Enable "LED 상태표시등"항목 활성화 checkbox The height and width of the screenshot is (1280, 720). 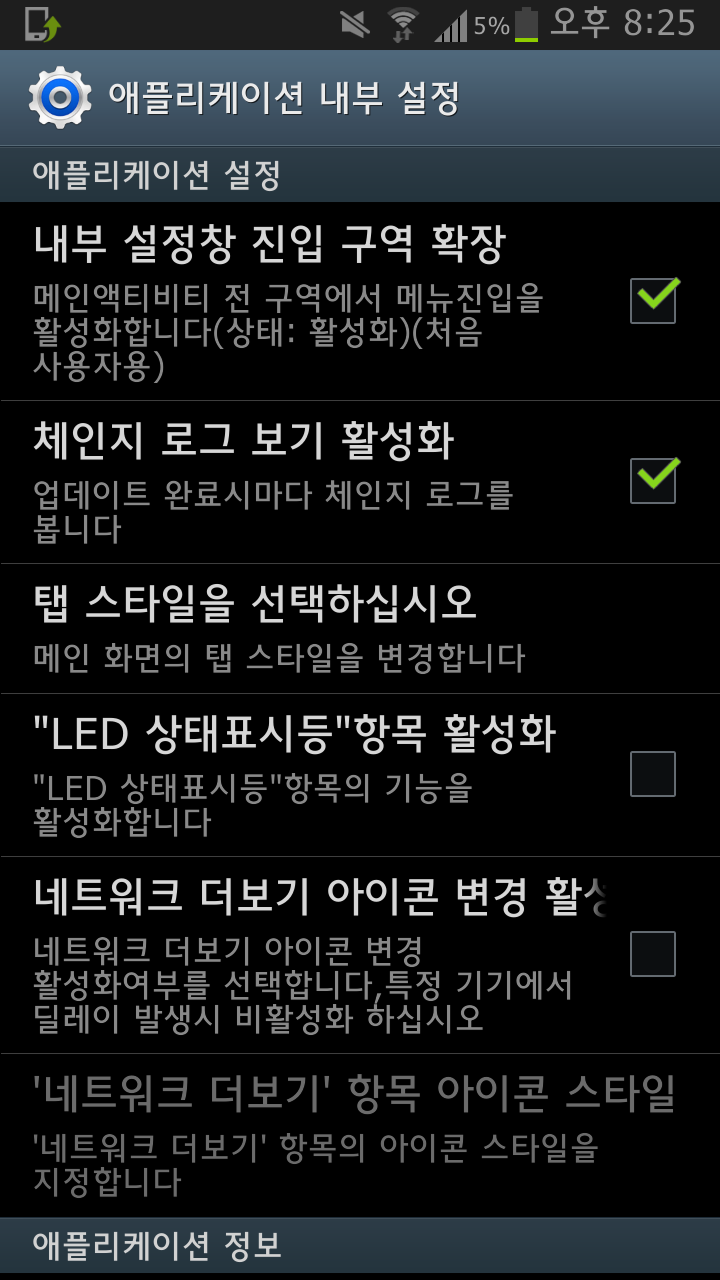click(653, 774)
